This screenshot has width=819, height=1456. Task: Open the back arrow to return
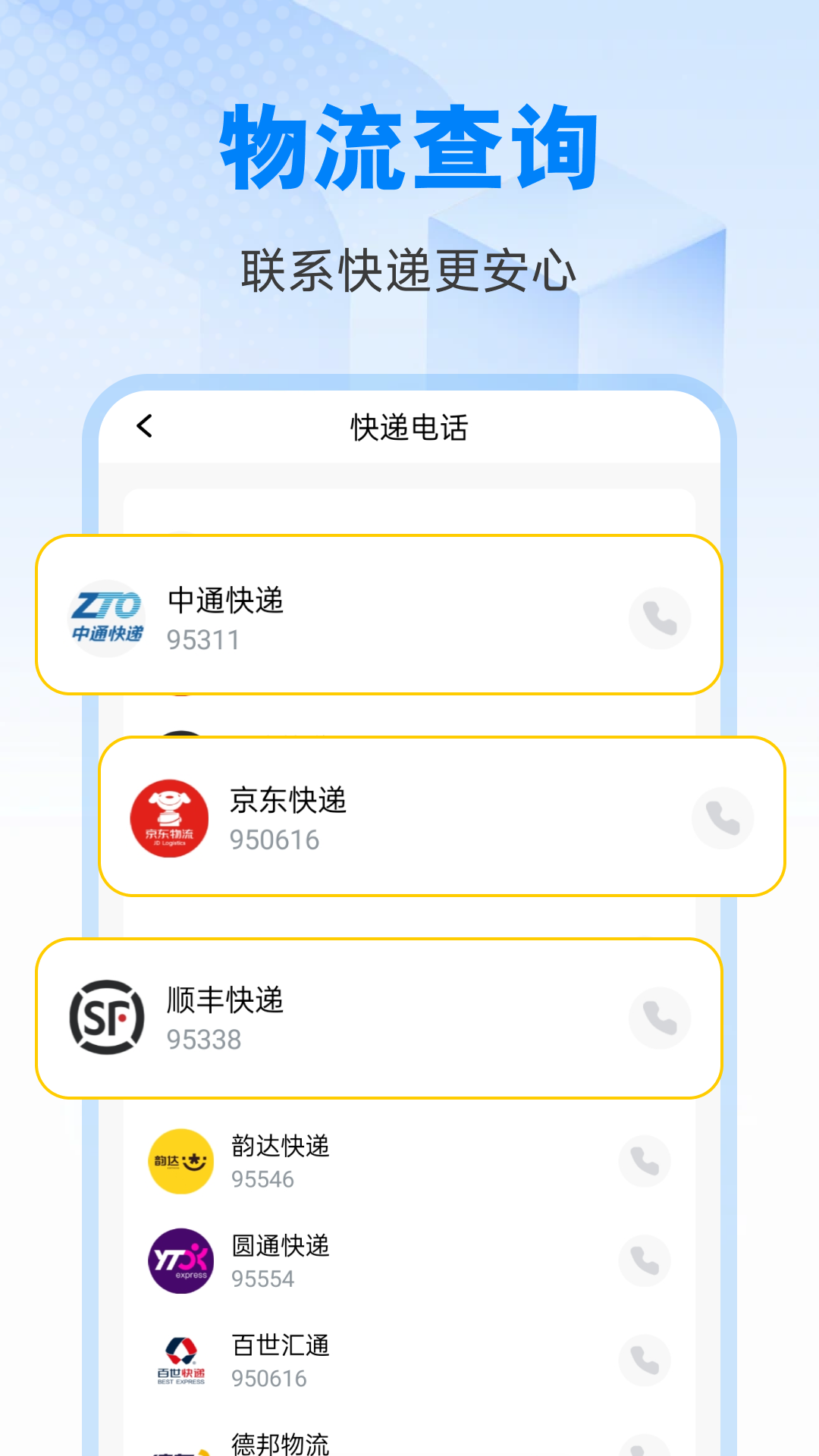click(x=145, y=427)
